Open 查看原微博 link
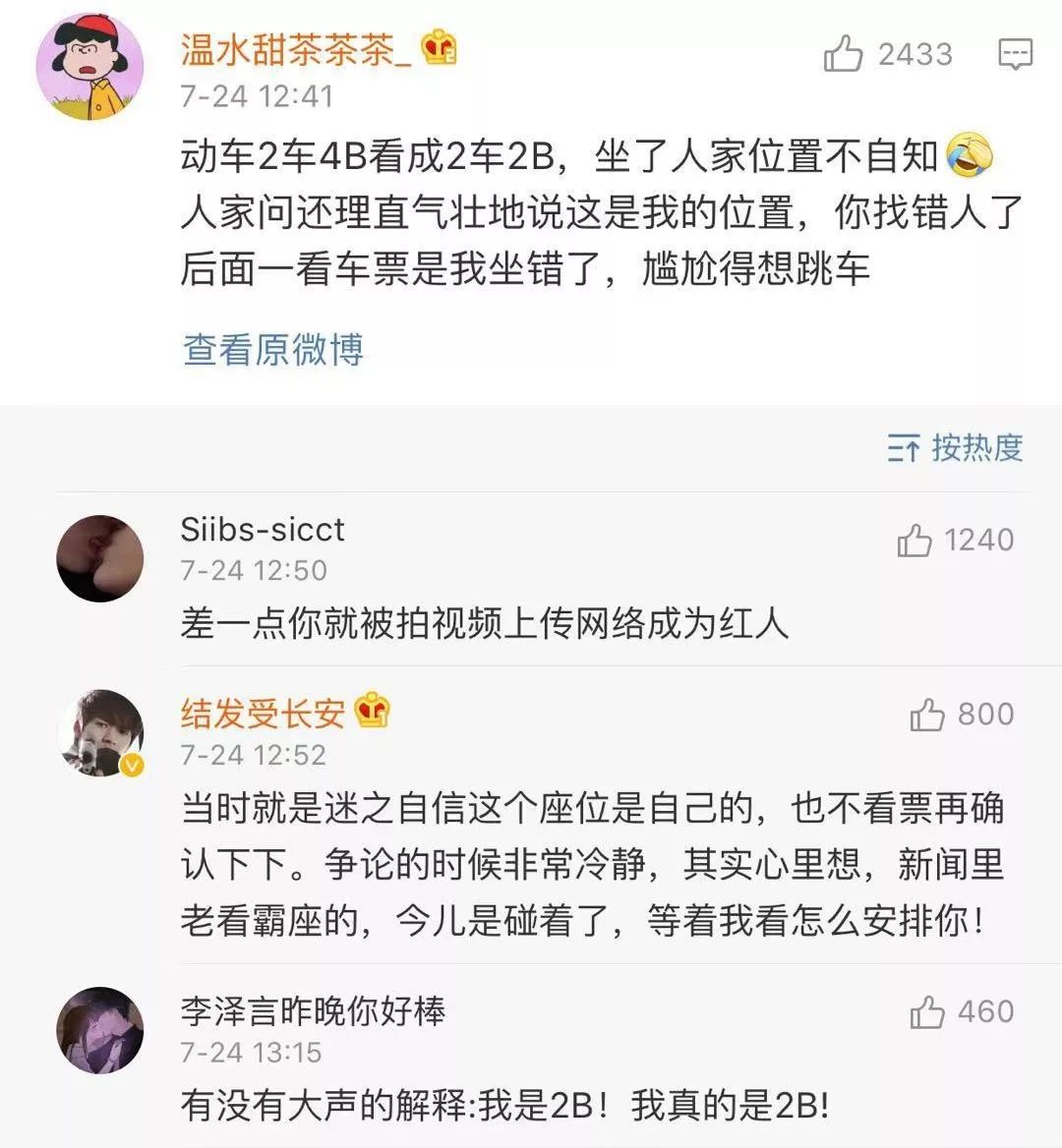Image resolution: width=1062 pixels, height=1148 pixels. tap(273, 349)
